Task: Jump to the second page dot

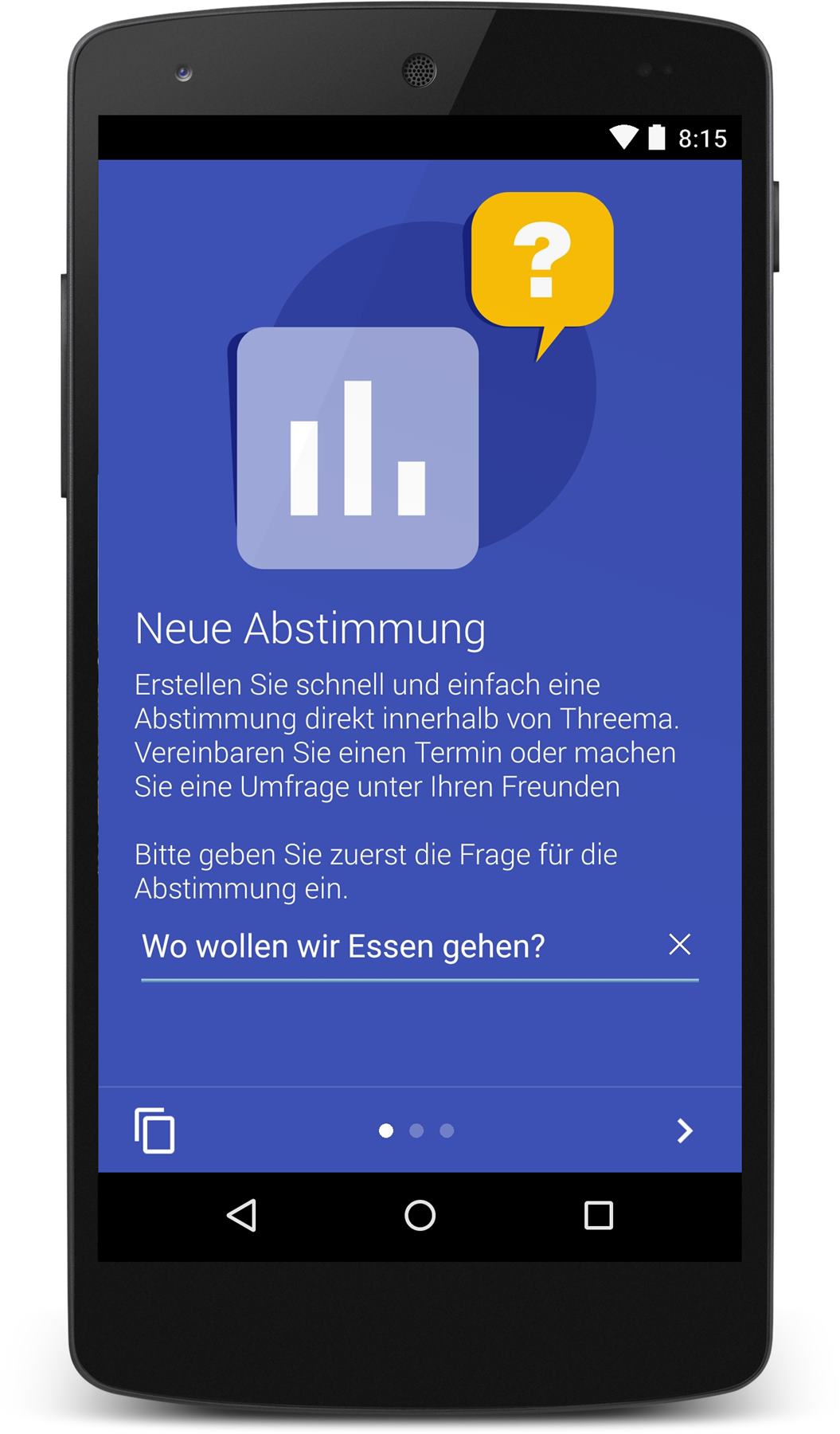Action: pos(416,1130)
